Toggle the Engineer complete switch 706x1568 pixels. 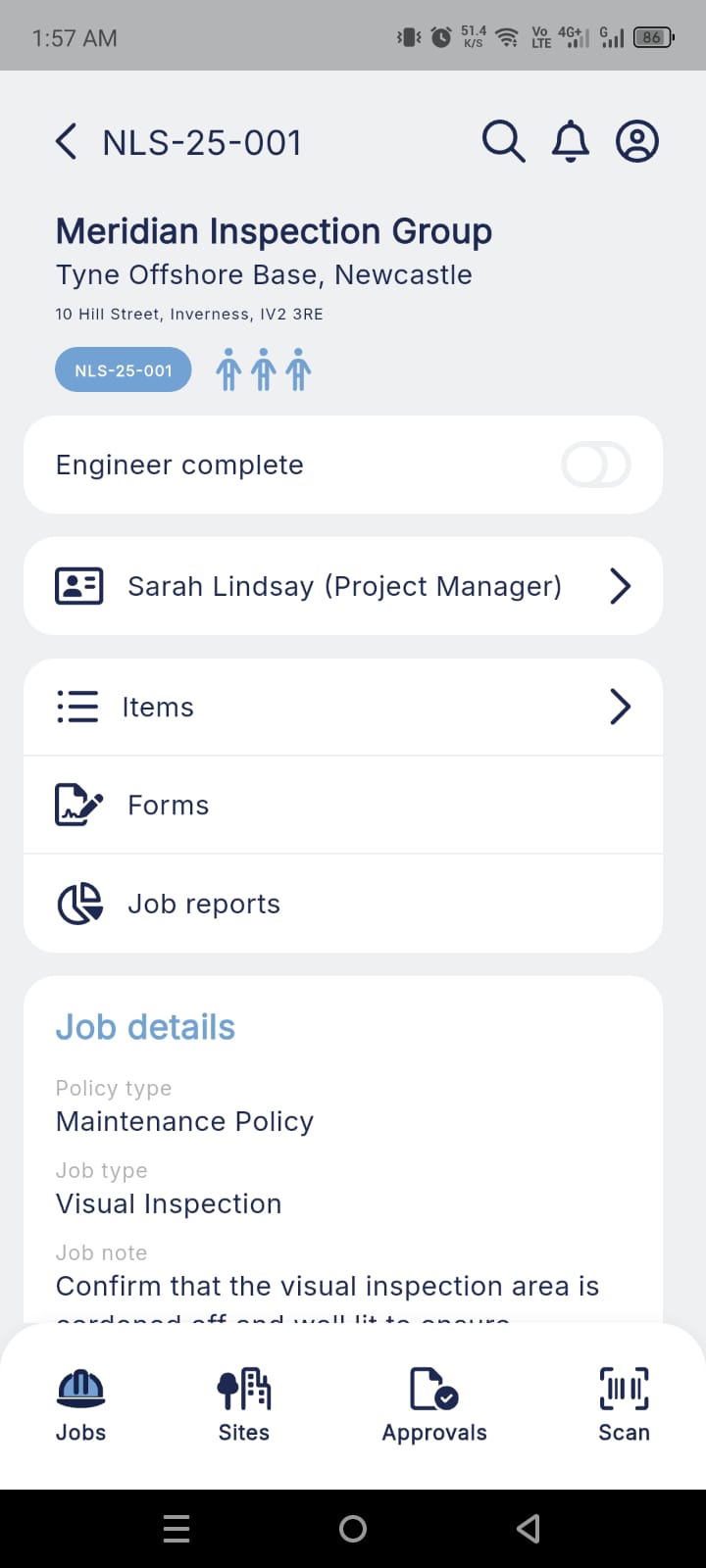[595, 465]
